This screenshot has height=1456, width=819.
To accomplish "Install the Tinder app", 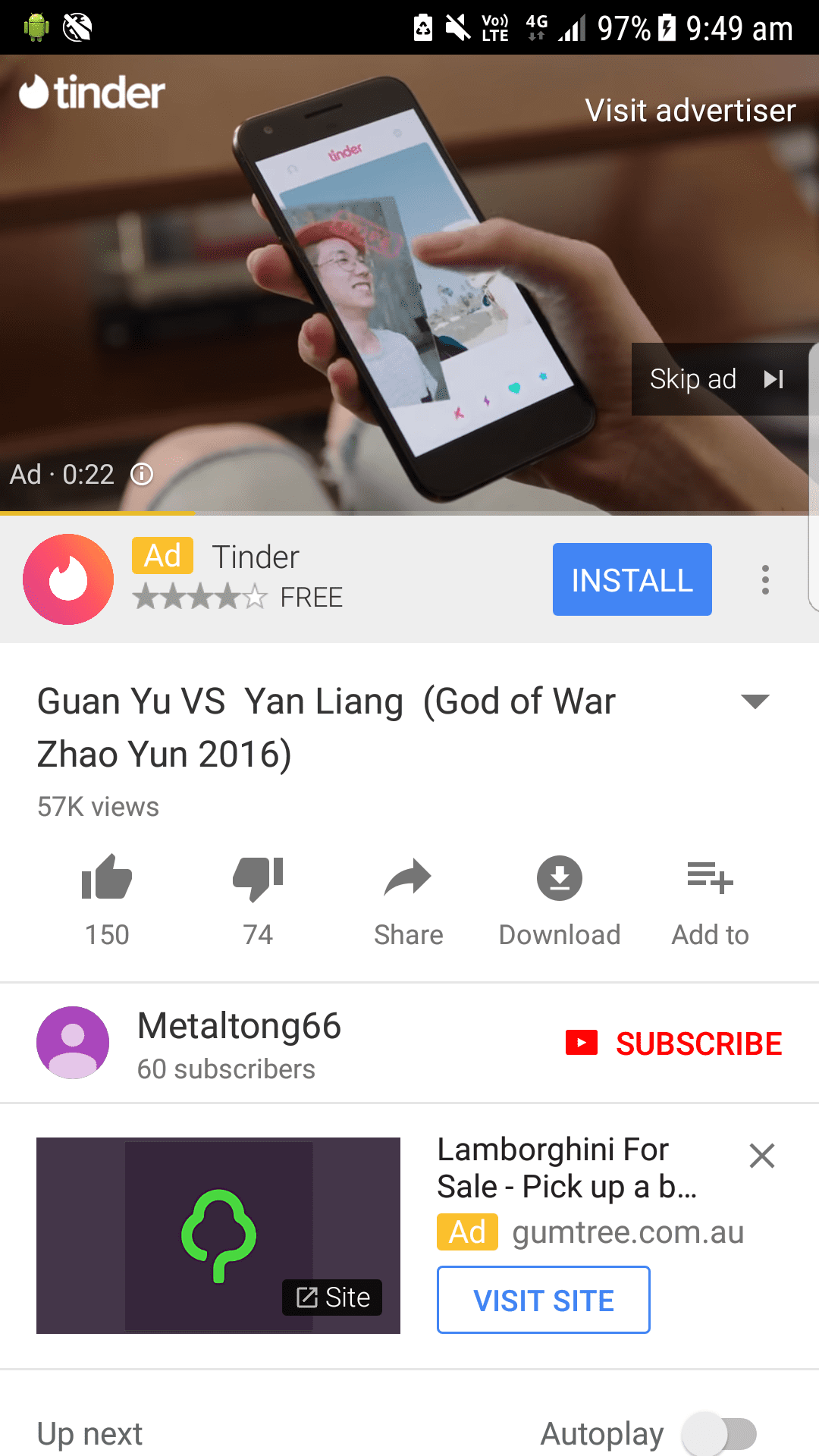I will [632, 579].
